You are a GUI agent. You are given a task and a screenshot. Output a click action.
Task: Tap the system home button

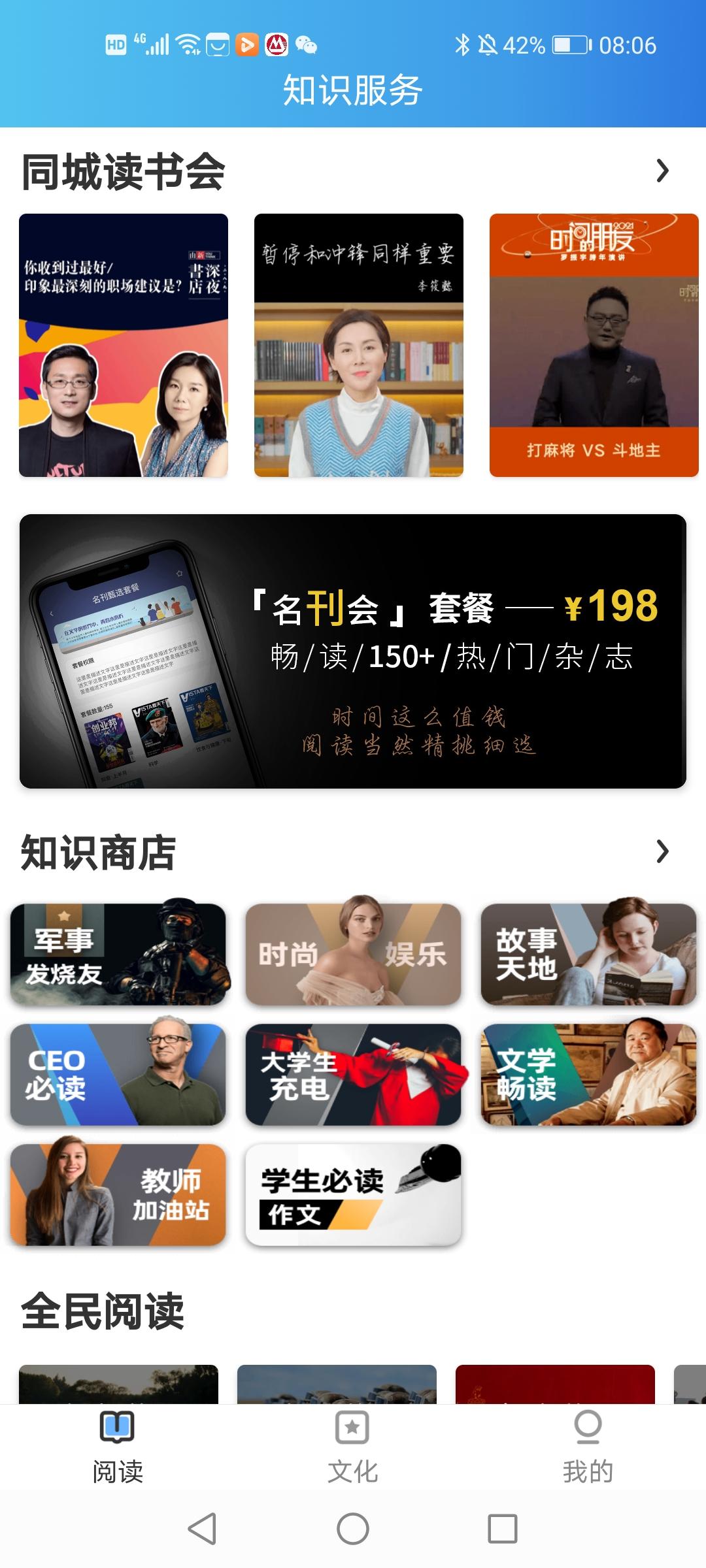click(x=353, y=1529)
